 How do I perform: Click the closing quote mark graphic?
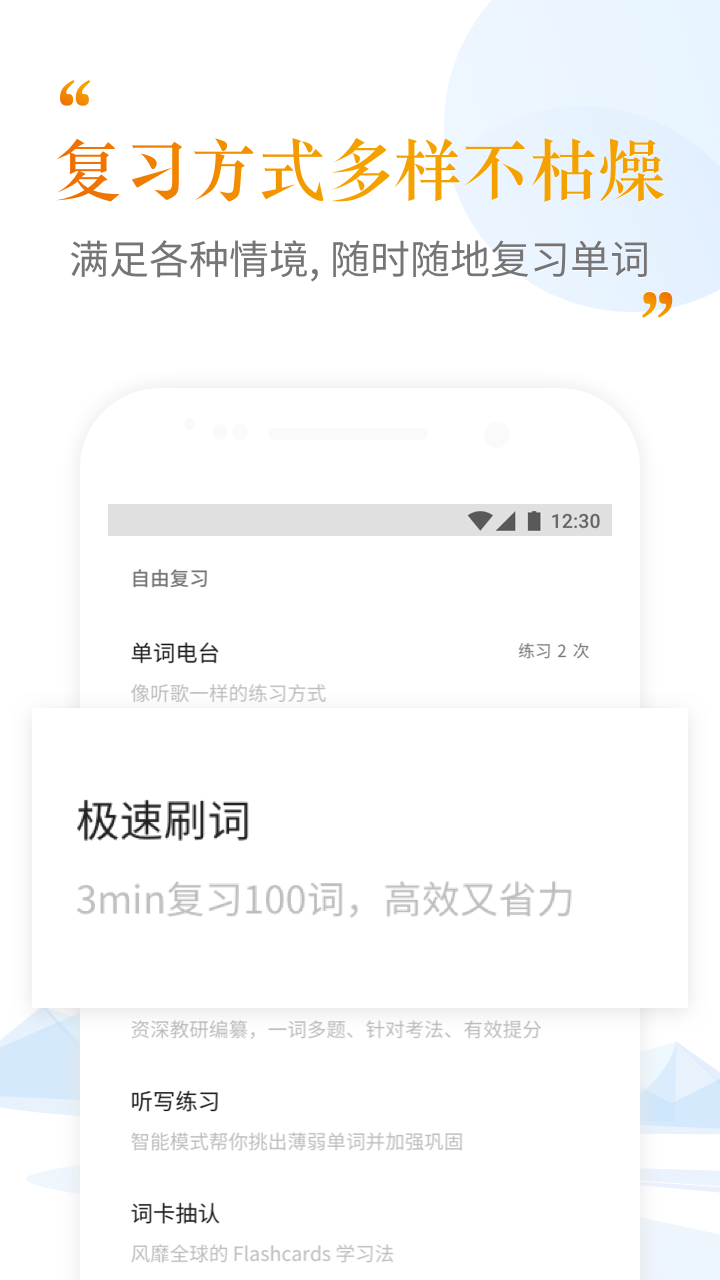[659, 305]
